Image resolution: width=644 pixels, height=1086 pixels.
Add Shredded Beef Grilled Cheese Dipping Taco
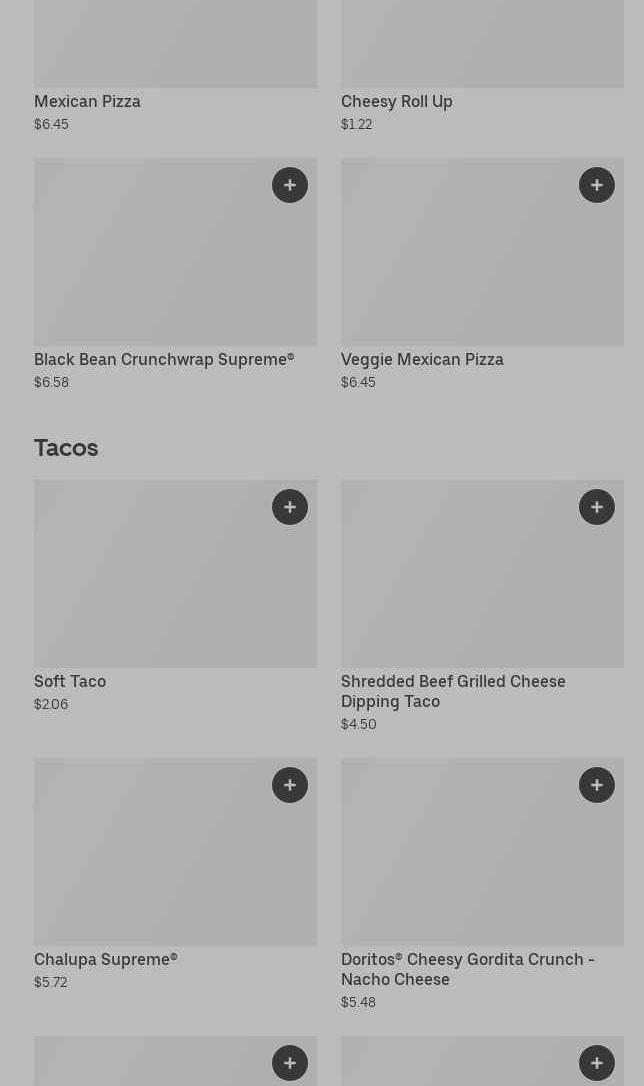coord(596,507)
